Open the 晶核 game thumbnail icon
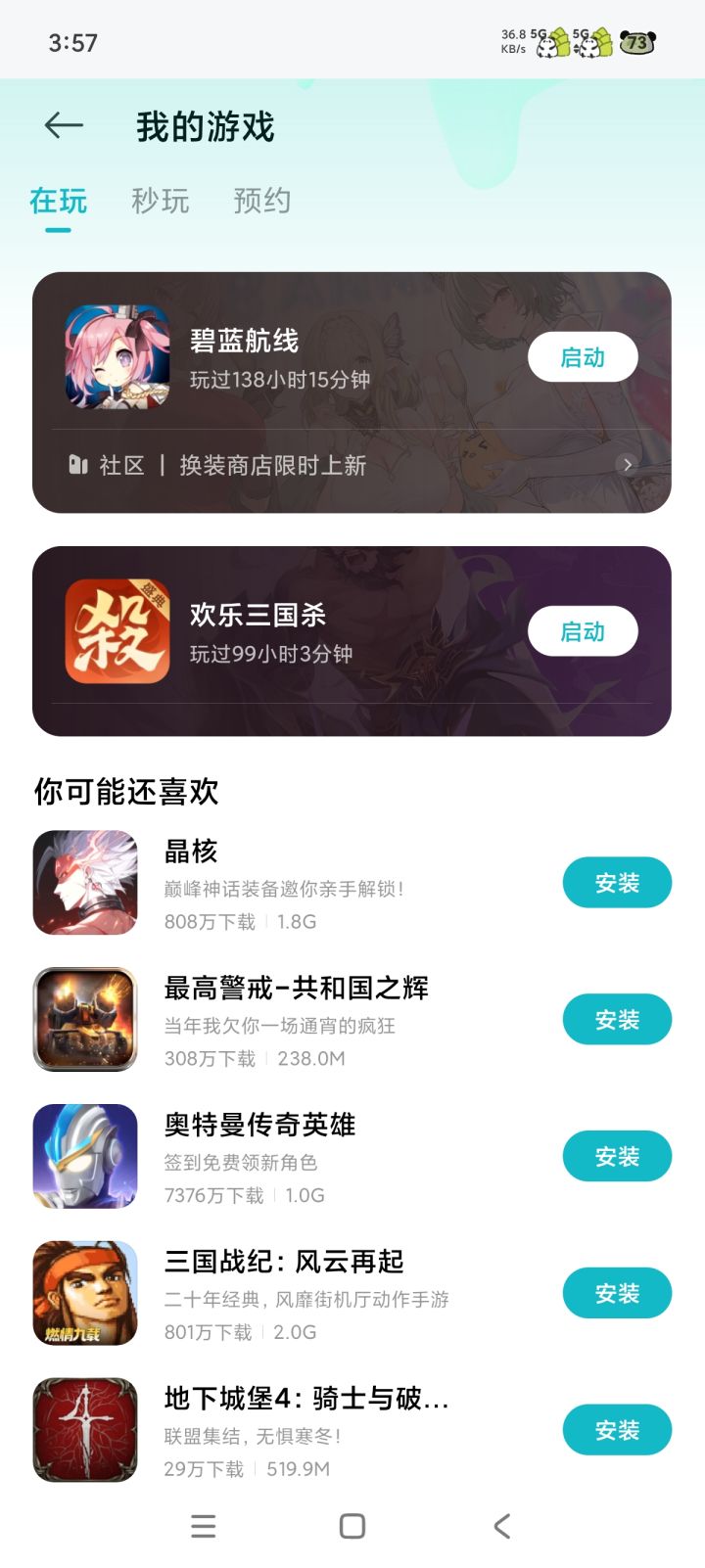The width and height of the screenshot is (705, 1568). coord(83,882)
